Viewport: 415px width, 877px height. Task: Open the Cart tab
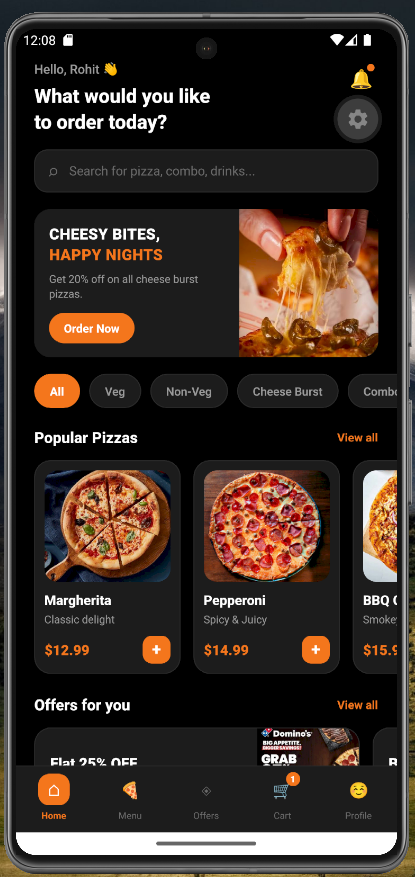click(x=282, y=799)
